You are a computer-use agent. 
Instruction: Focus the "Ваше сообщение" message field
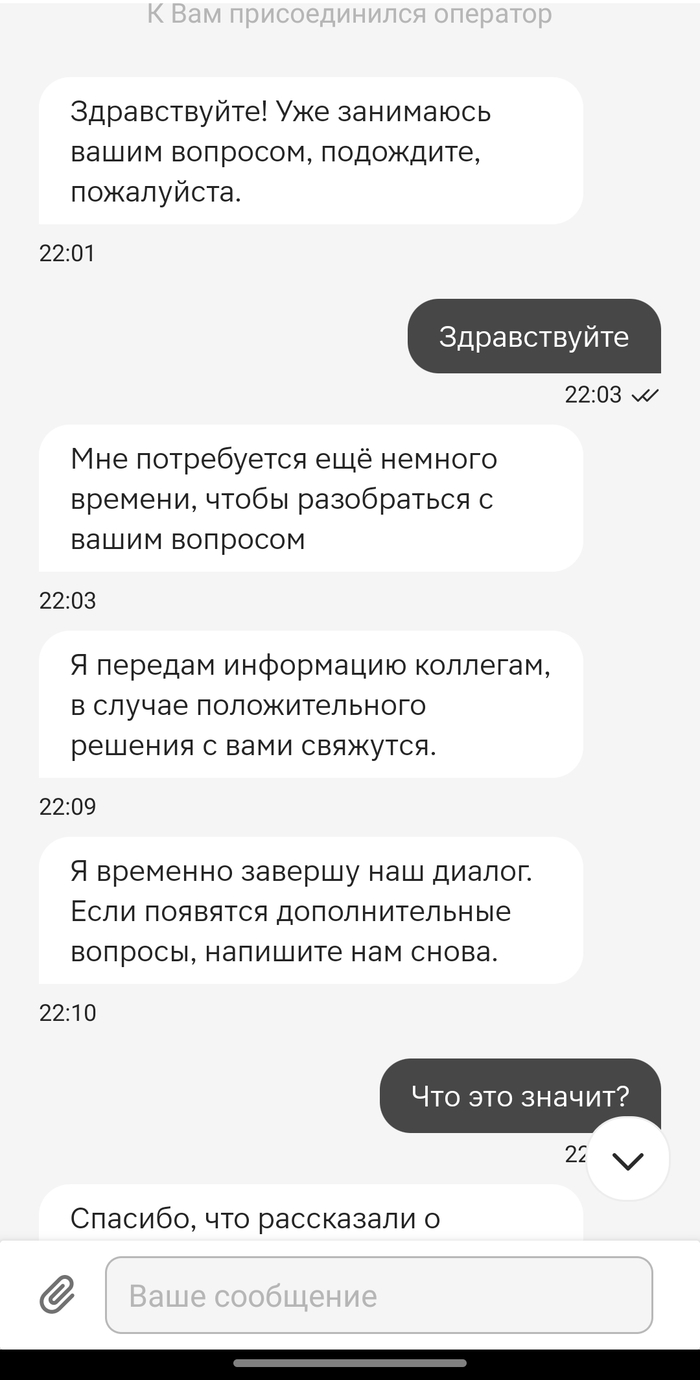[378, 1295]
